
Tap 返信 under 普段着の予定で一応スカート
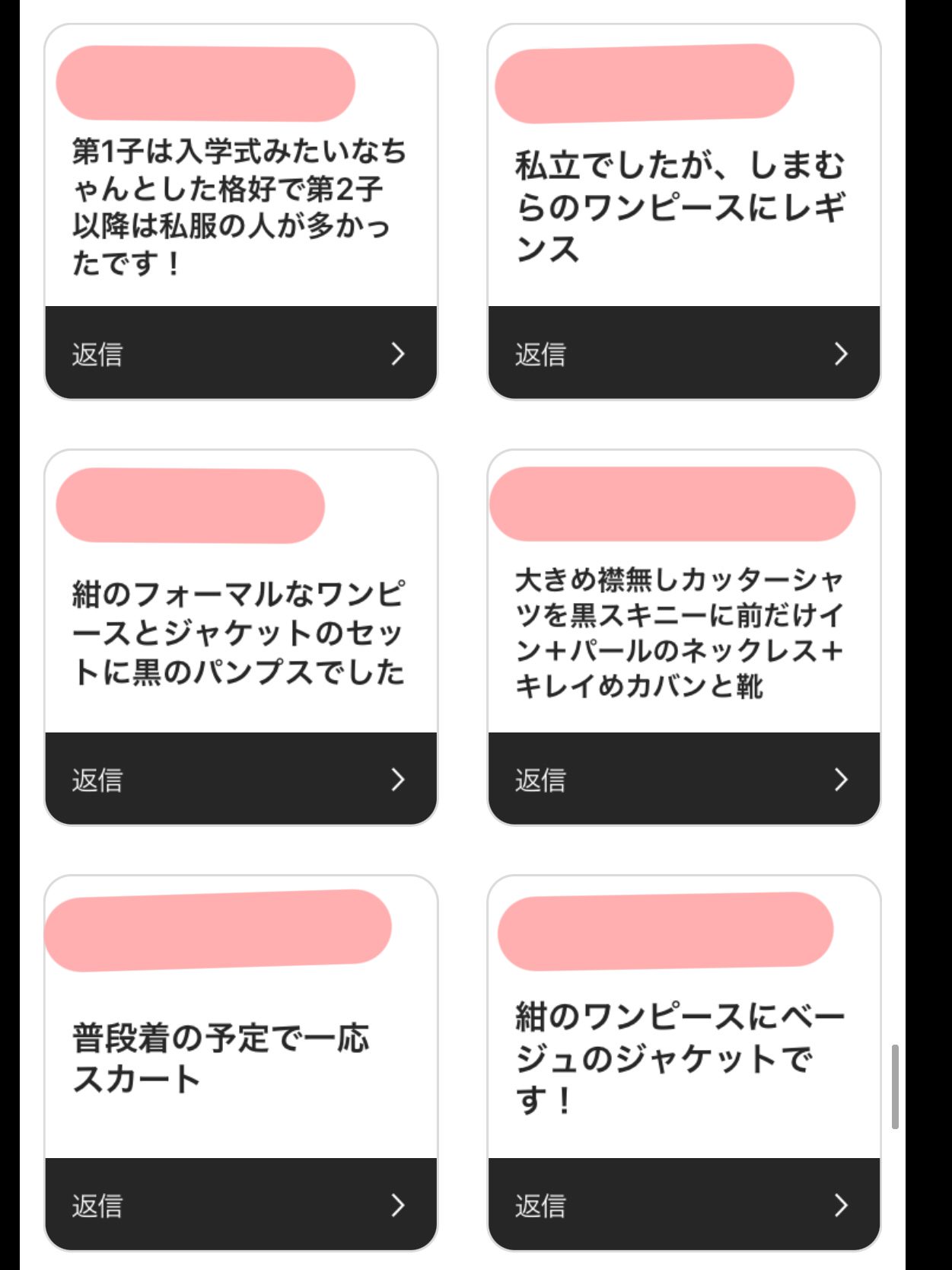(240, 1205)
